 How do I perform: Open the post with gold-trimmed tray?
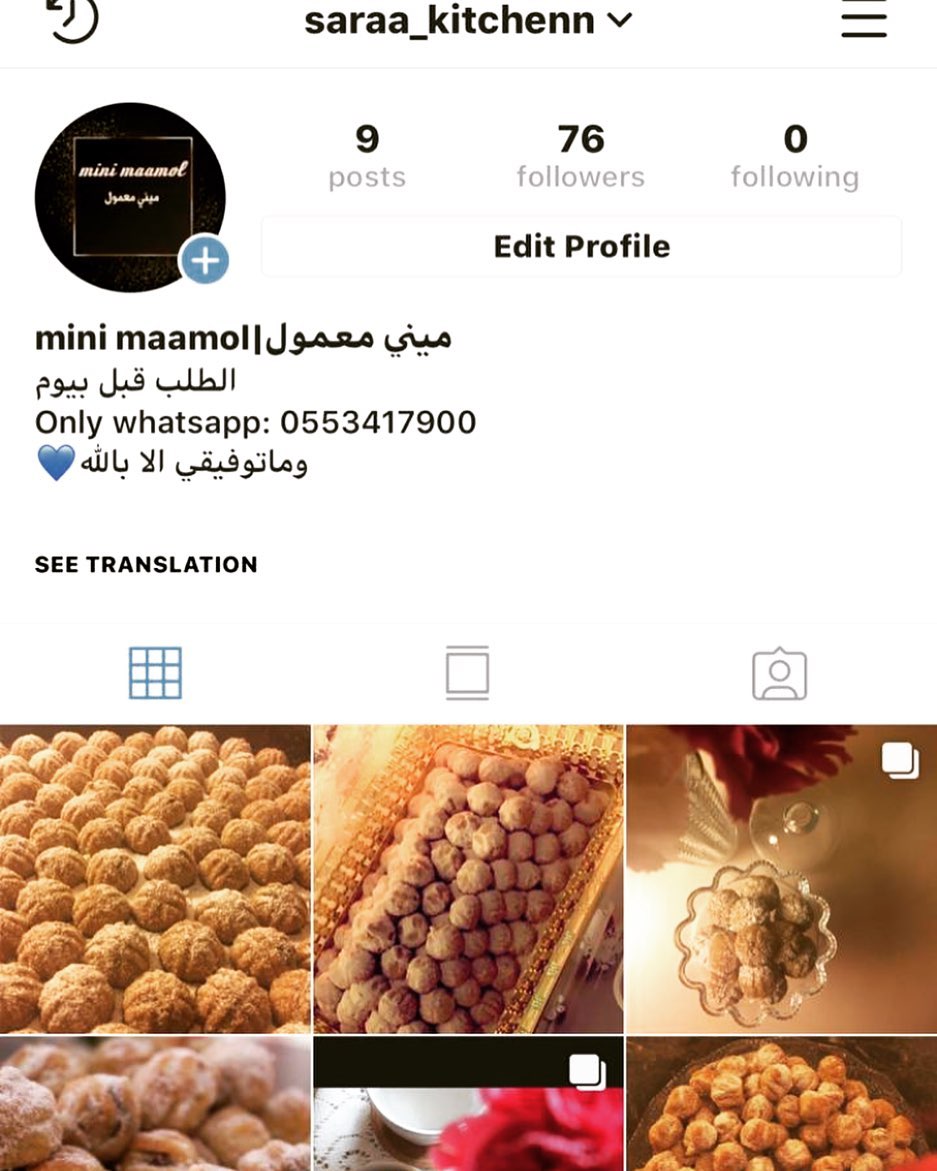(467, 878)
